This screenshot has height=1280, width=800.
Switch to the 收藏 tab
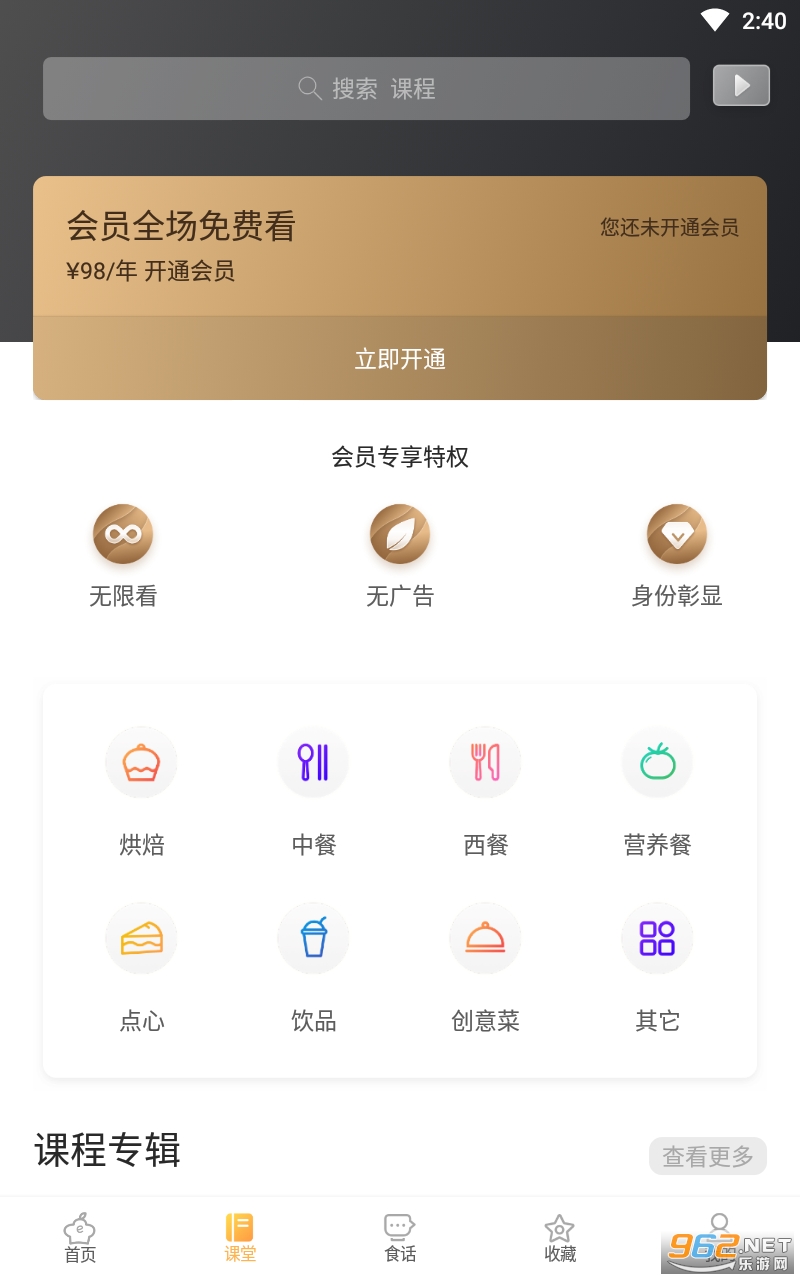pyautogui.click(x=560, y=1238)
